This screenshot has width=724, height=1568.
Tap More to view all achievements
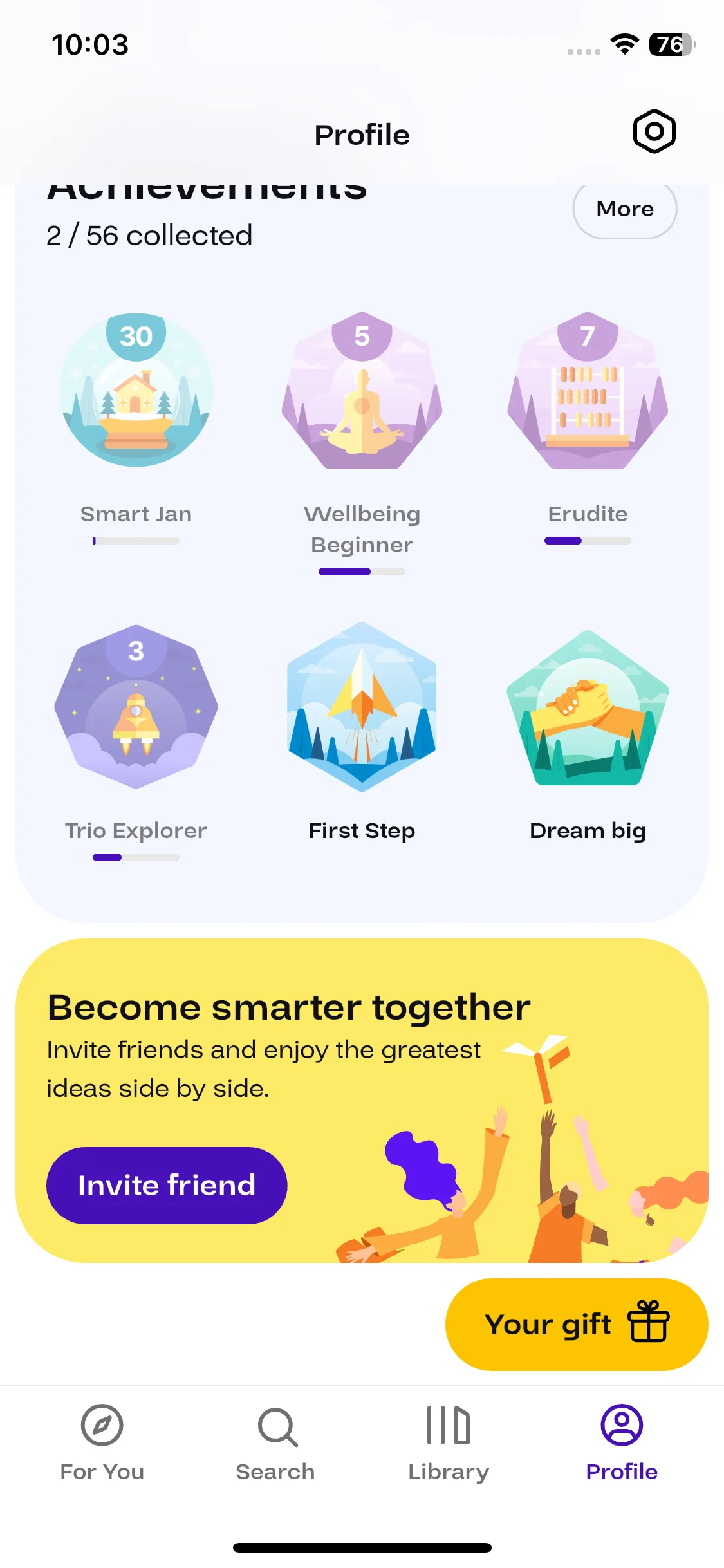point(625,209)
